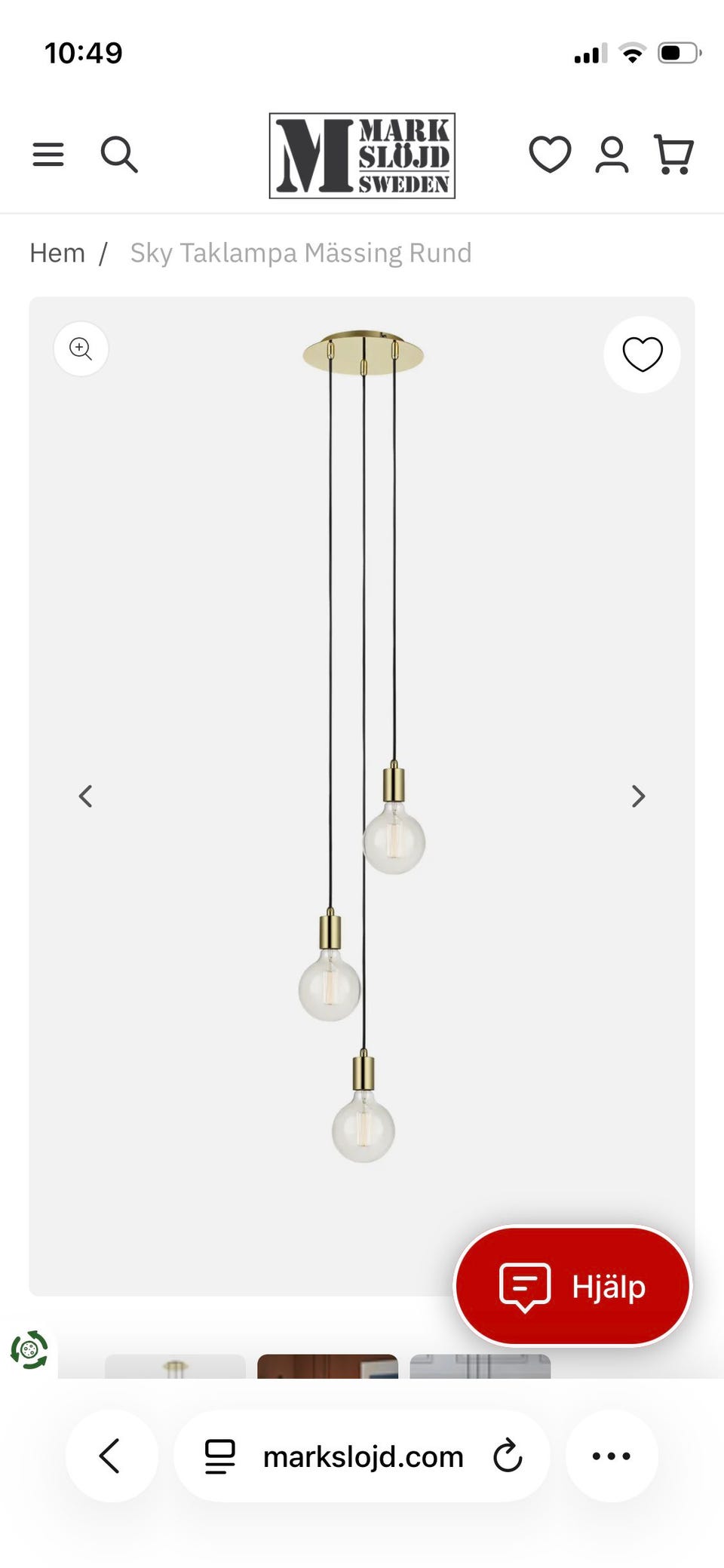Reload the markslojd.com page

[508, 1456]
